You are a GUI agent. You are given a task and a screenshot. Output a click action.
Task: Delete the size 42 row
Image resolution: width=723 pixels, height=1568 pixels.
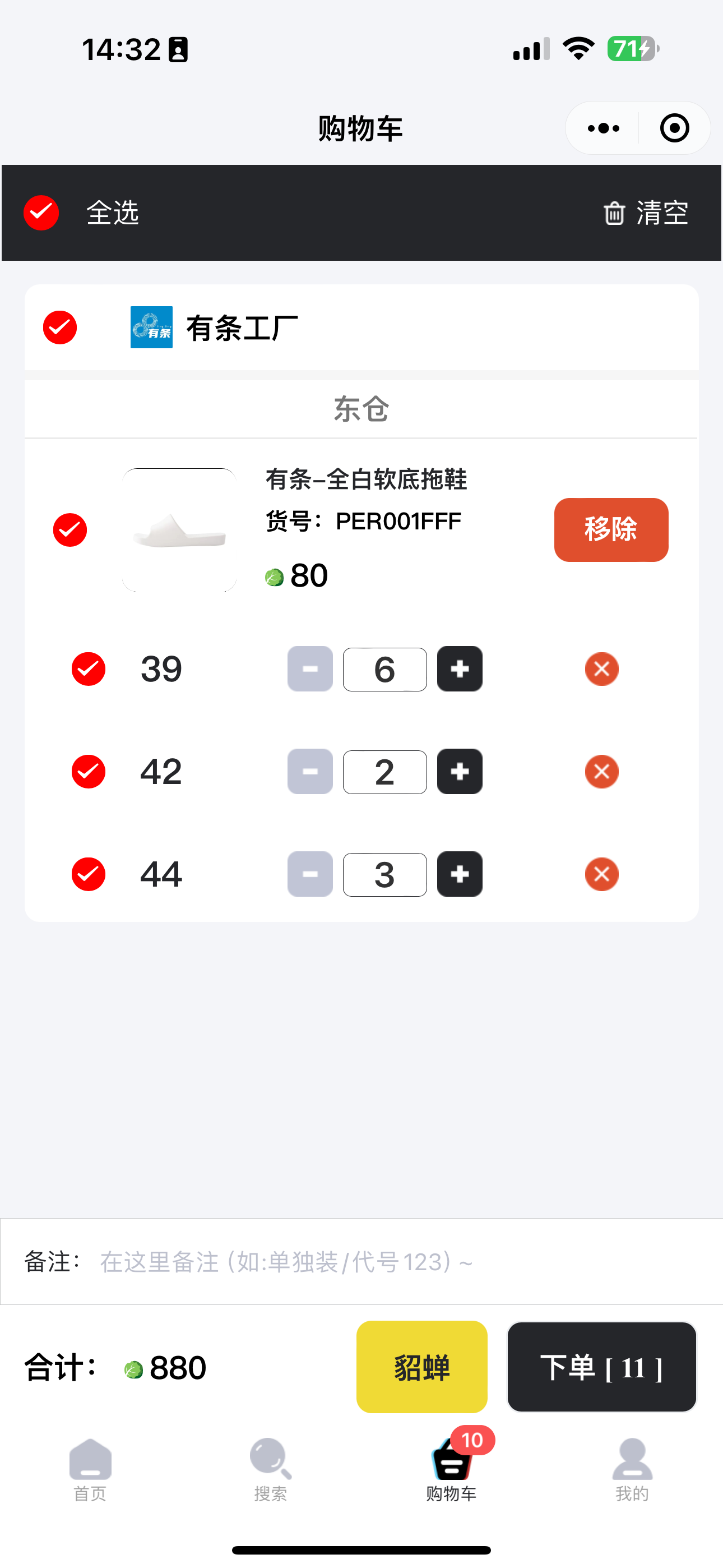coord(601,772)
